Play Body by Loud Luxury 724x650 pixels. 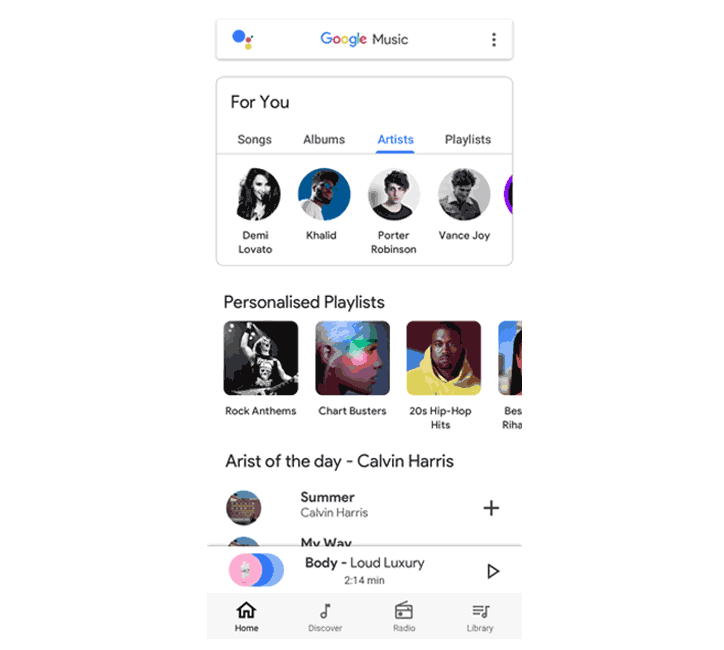(x=492, y=571)
